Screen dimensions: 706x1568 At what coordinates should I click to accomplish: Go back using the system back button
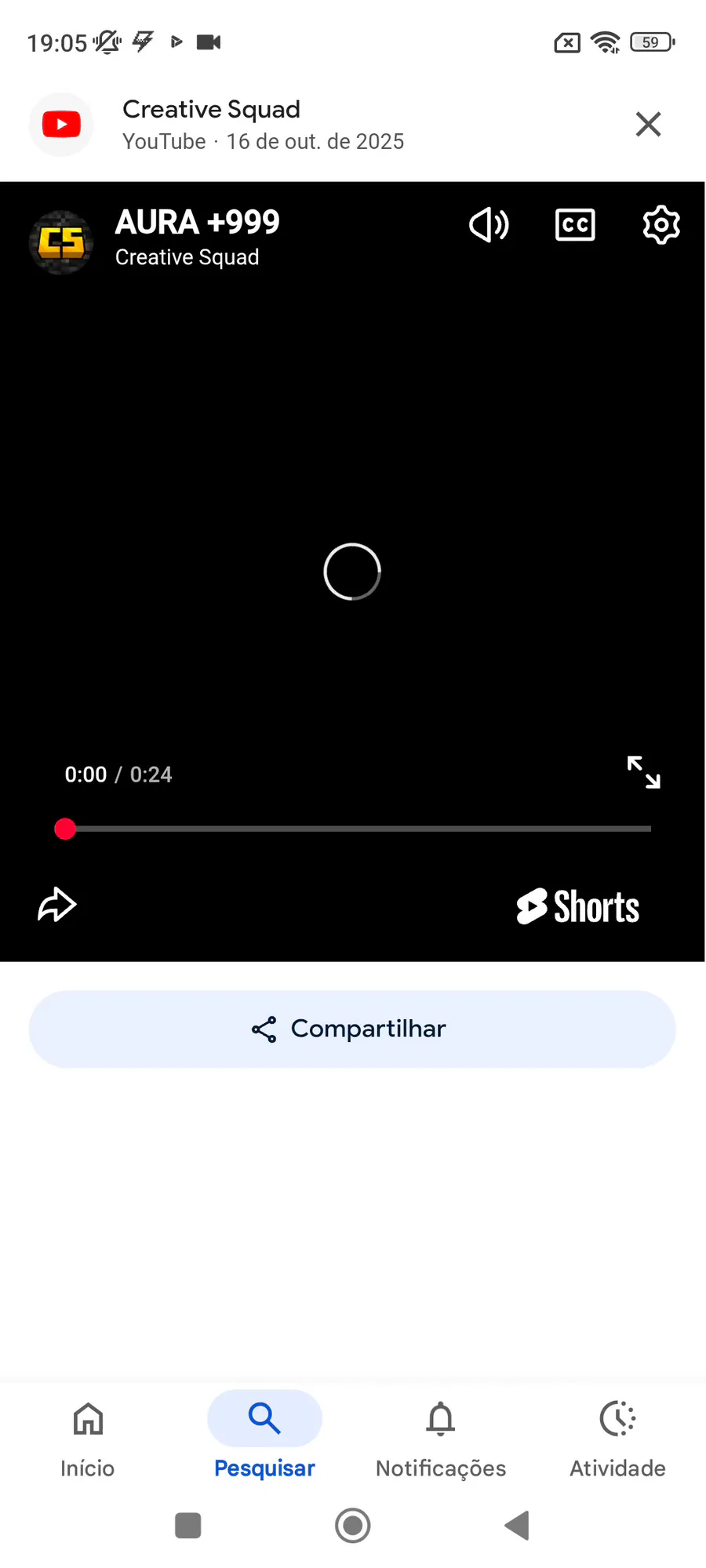(517, 1526)
